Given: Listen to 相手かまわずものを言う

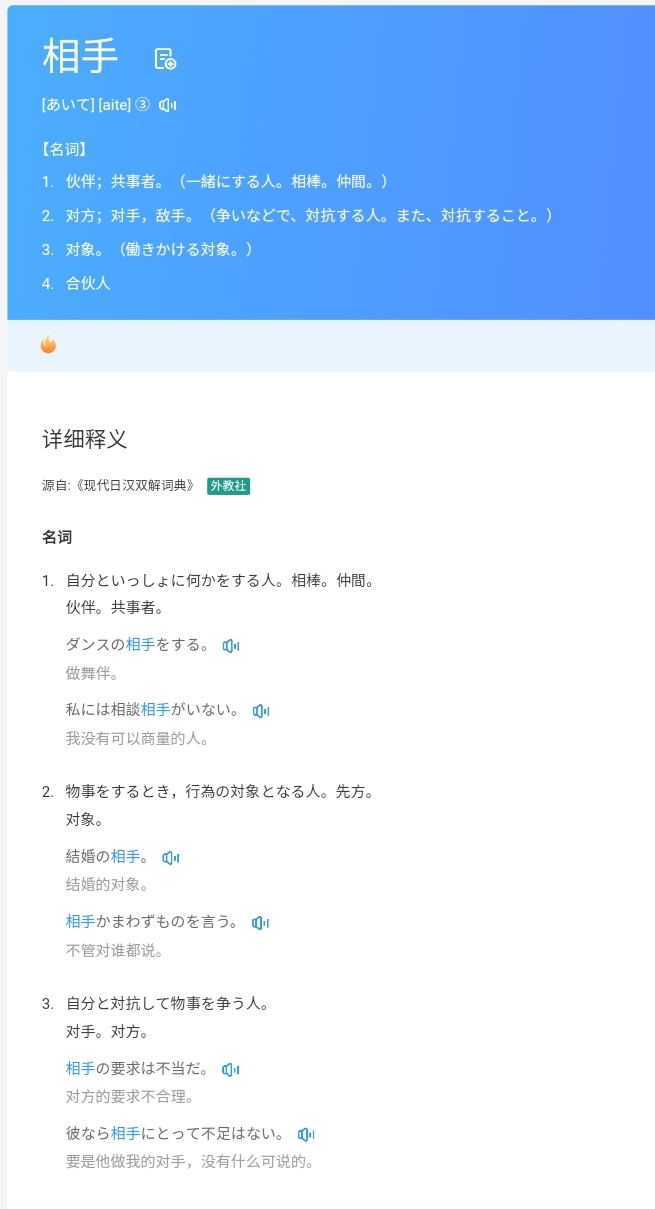Looking at the screenshot, I should click(260, 923).
